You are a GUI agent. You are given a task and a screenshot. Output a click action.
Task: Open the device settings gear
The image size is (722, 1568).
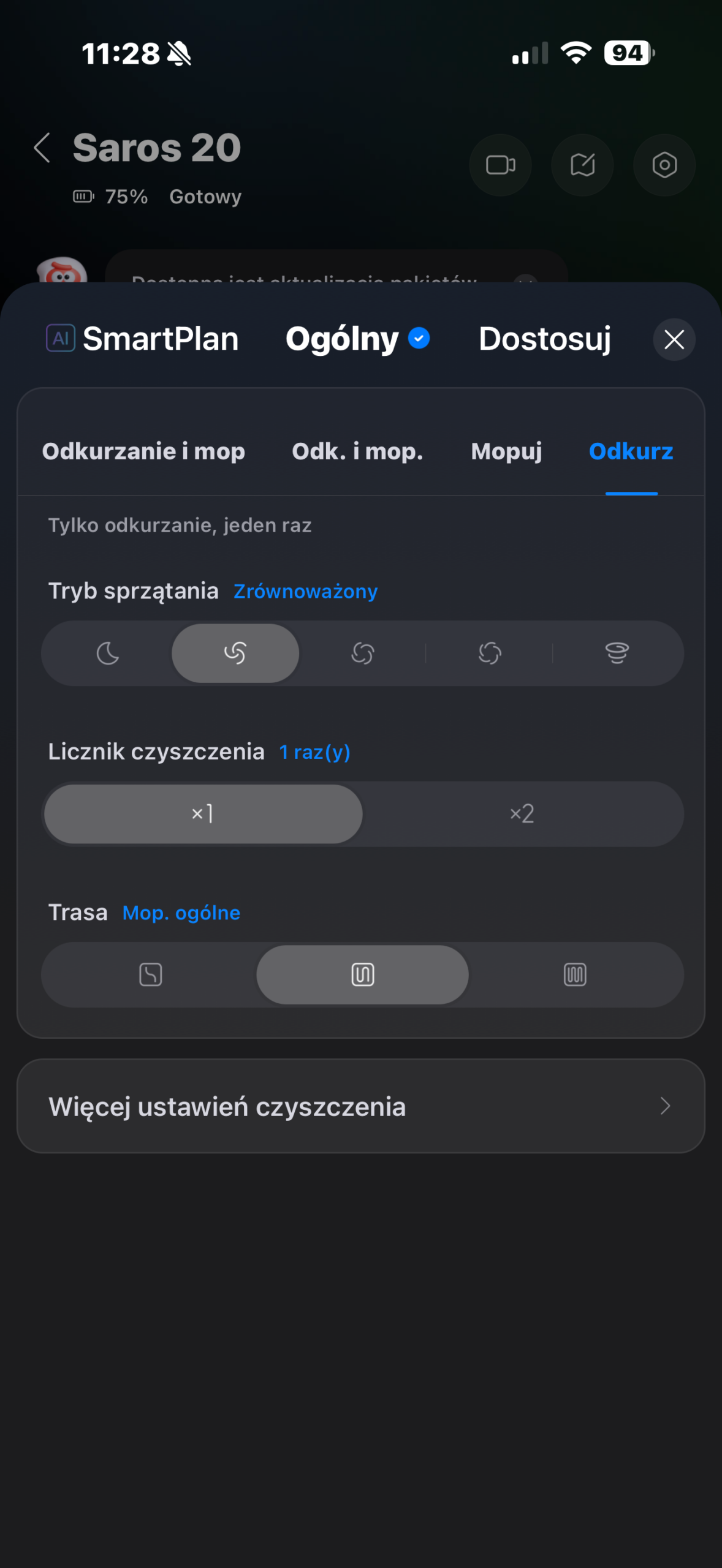[664, 165]
